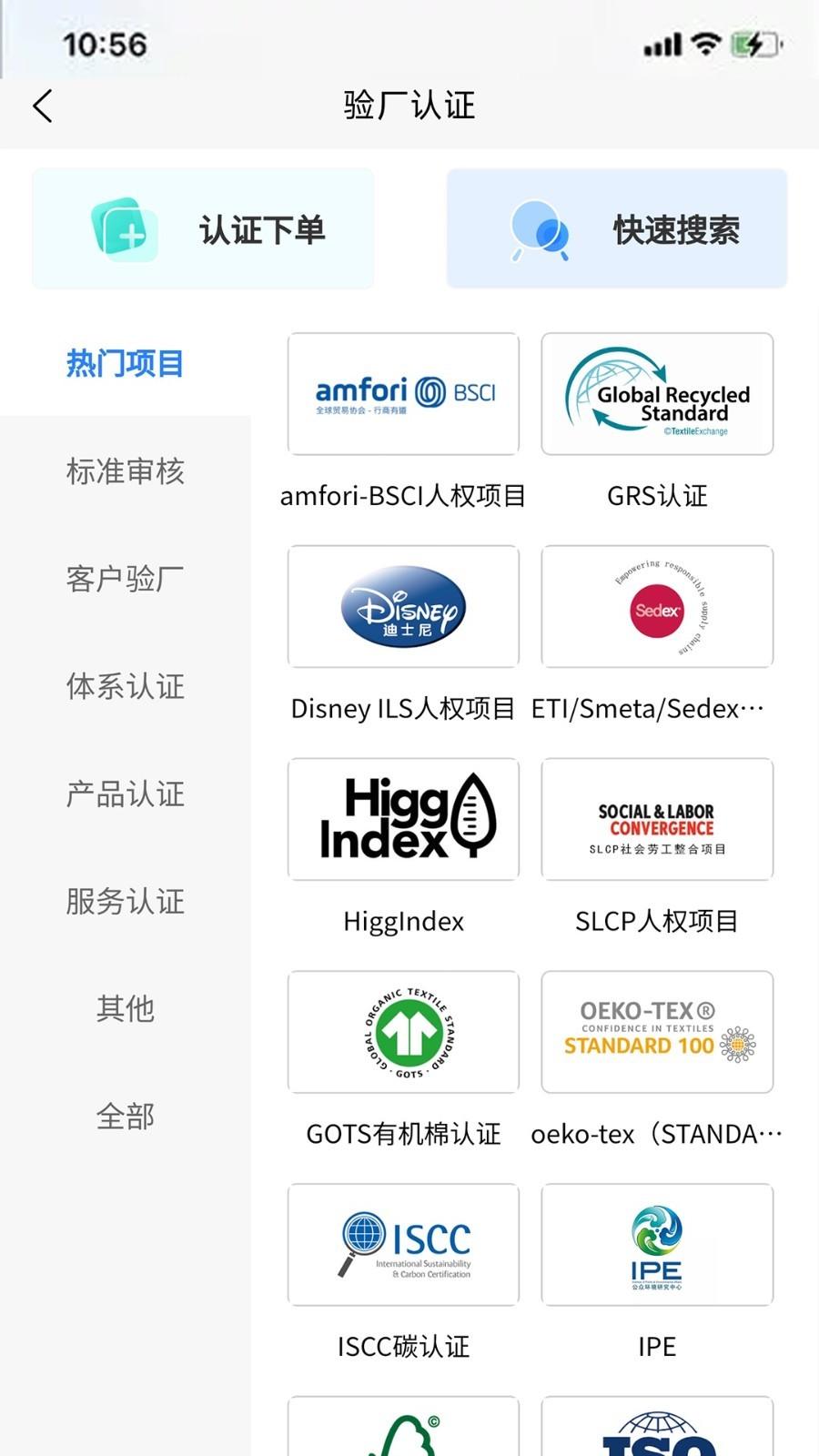Switch to the 服务认证 category
The height and width of the screenshot is (1456, 819).
(126, 901)
